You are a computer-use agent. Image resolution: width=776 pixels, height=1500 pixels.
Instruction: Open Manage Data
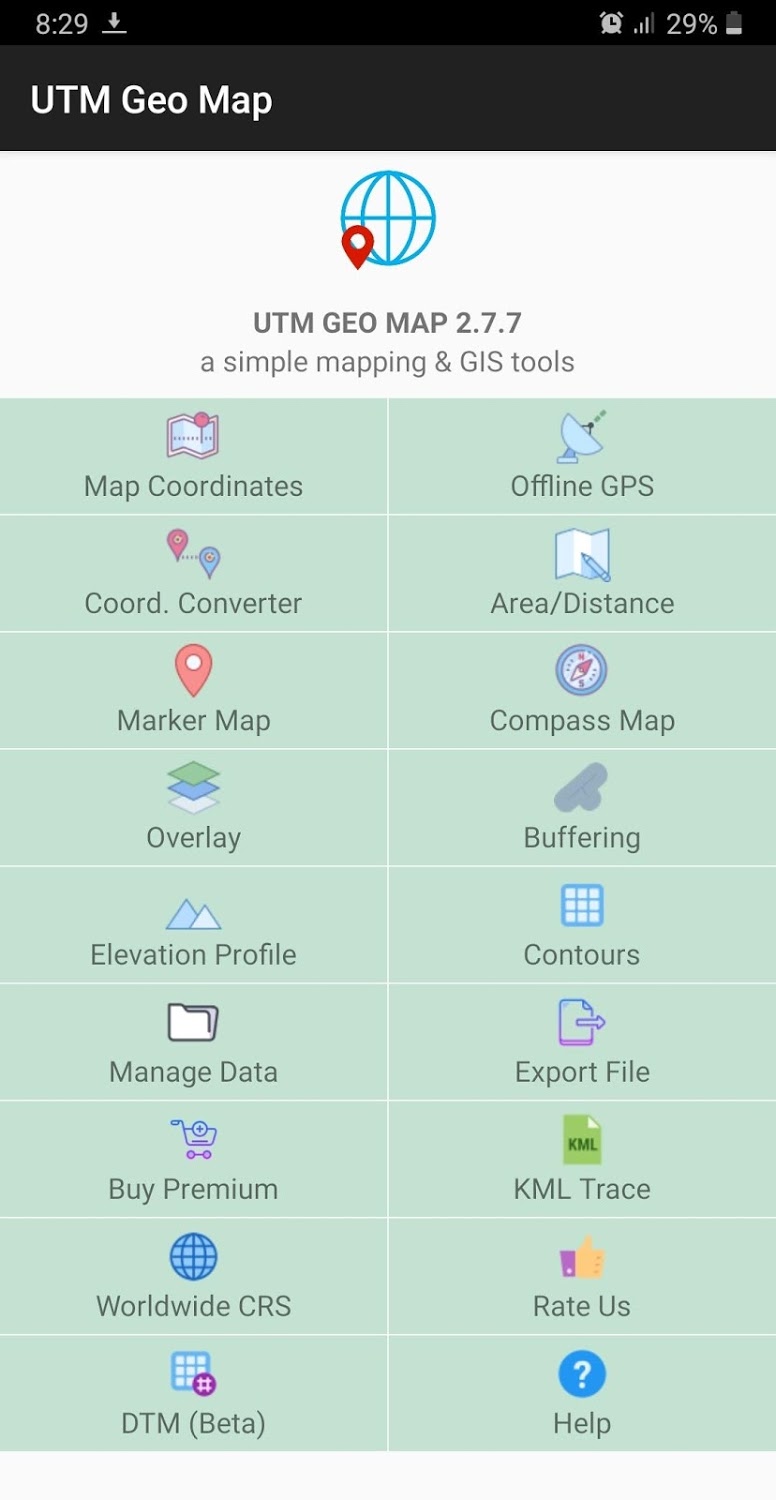click(193, 1042)
